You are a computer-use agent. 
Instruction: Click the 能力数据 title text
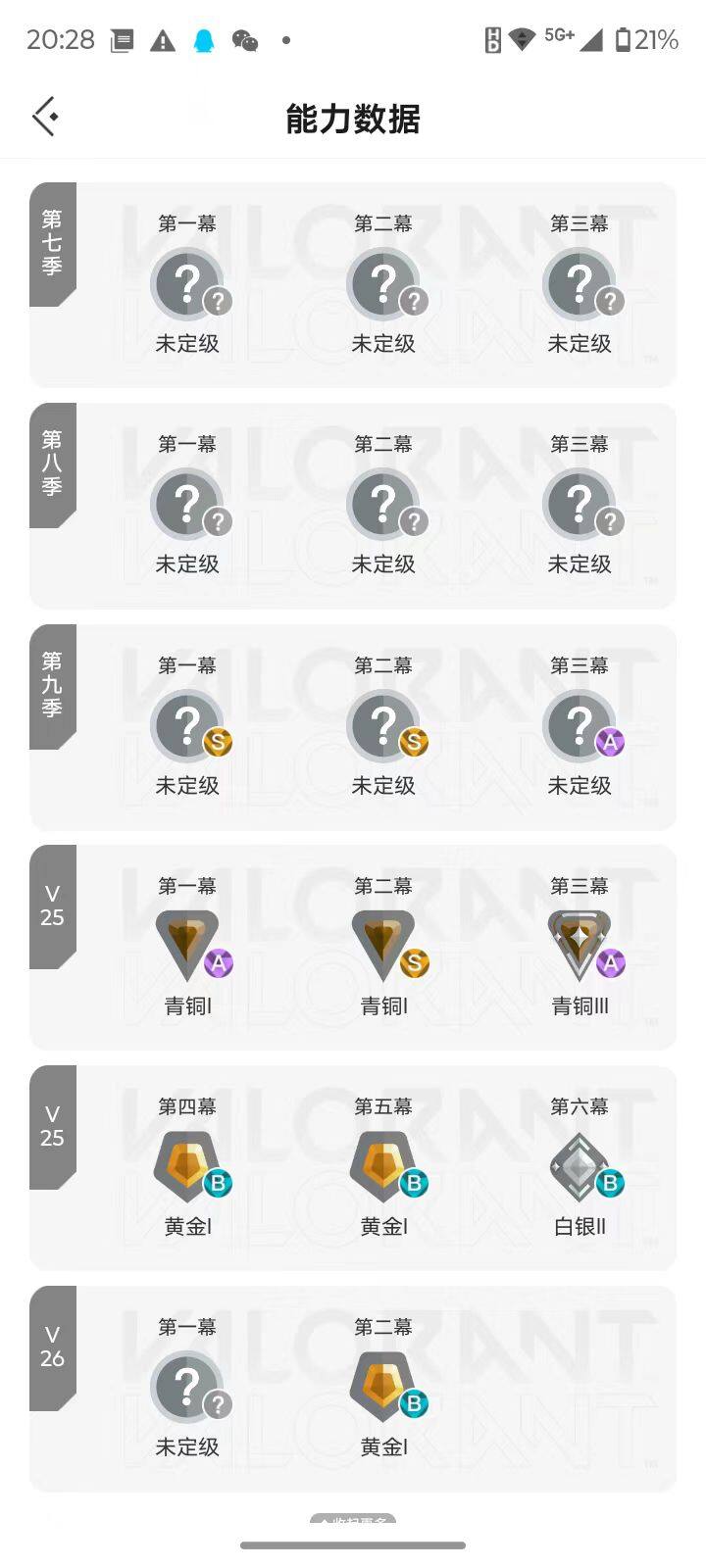coord(353,118)
